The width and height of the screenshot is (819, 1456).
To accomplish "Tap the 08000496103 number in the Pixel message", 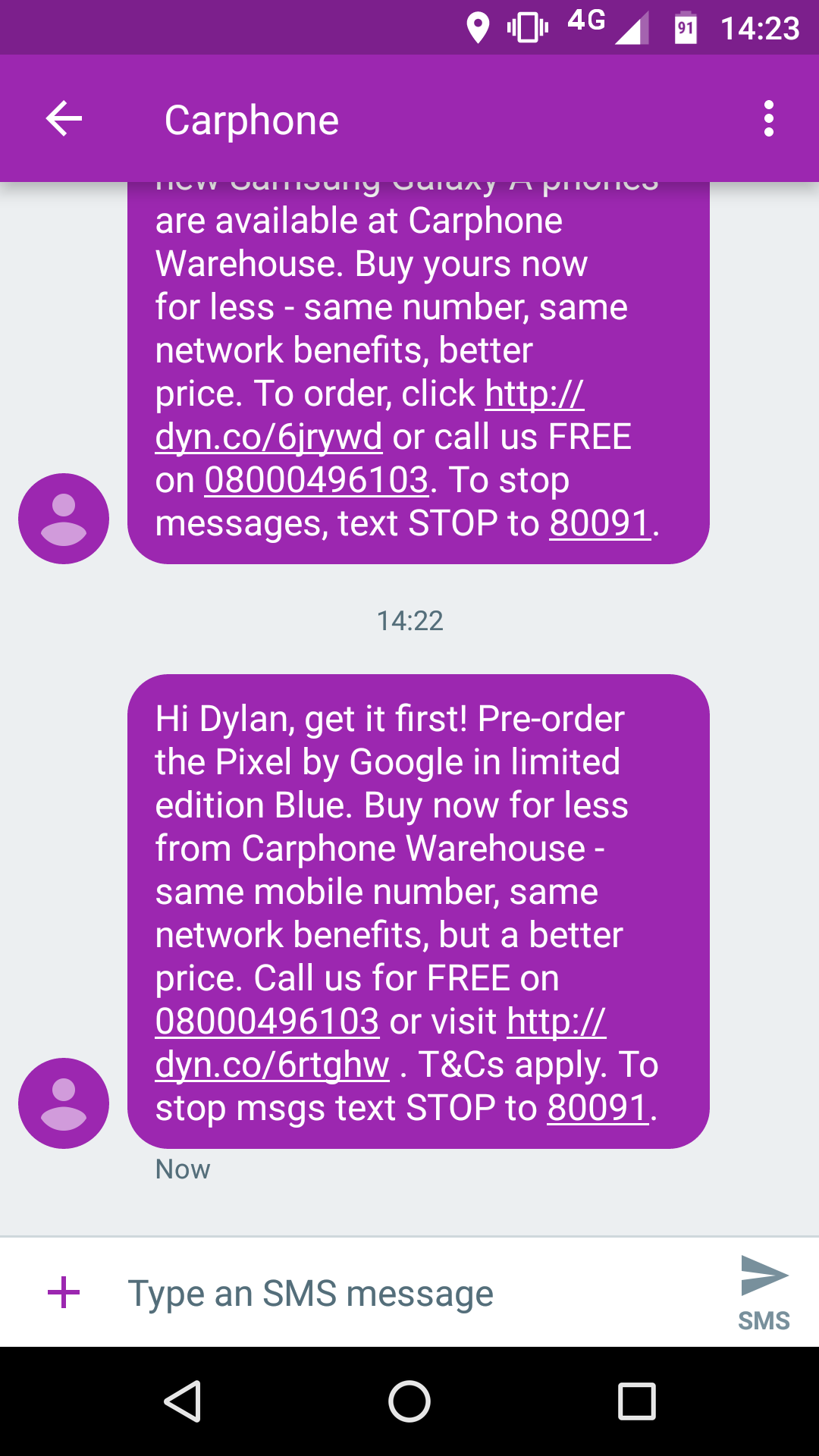I will click(x=267, y=1021).
